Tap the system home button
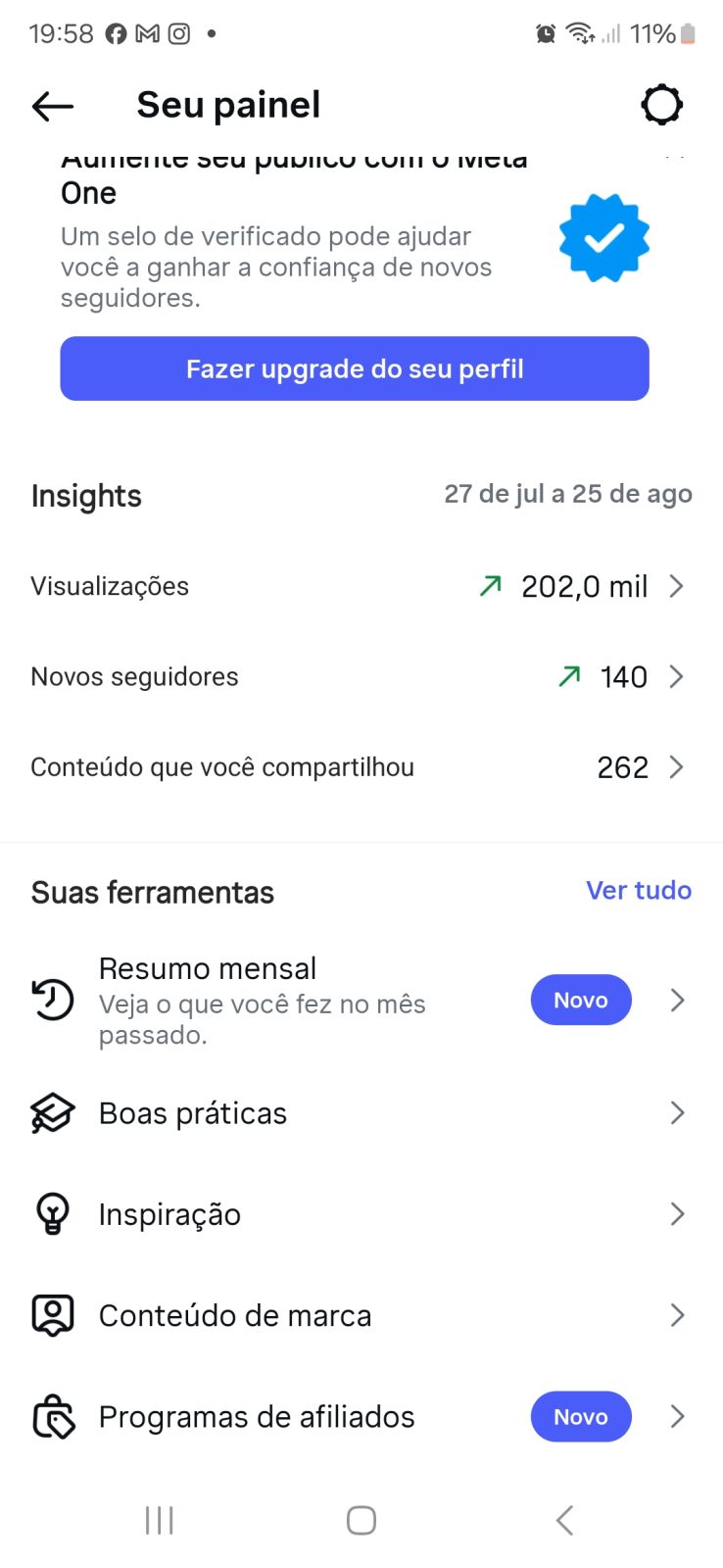Screen dimensions: 723x1568 tap(361, 1520)
